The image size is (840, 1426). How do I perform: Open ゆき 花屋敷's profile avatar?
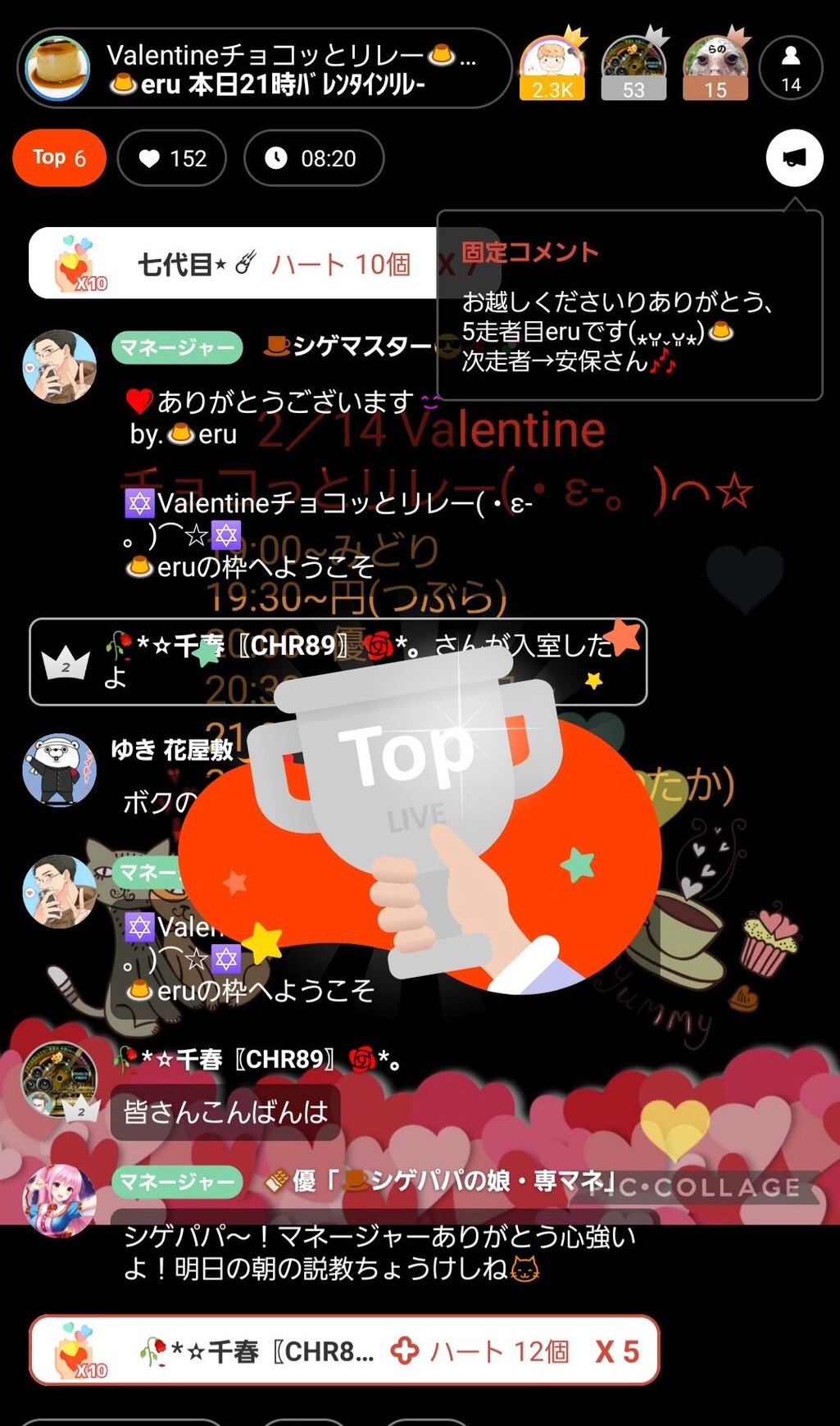[59, 770]
